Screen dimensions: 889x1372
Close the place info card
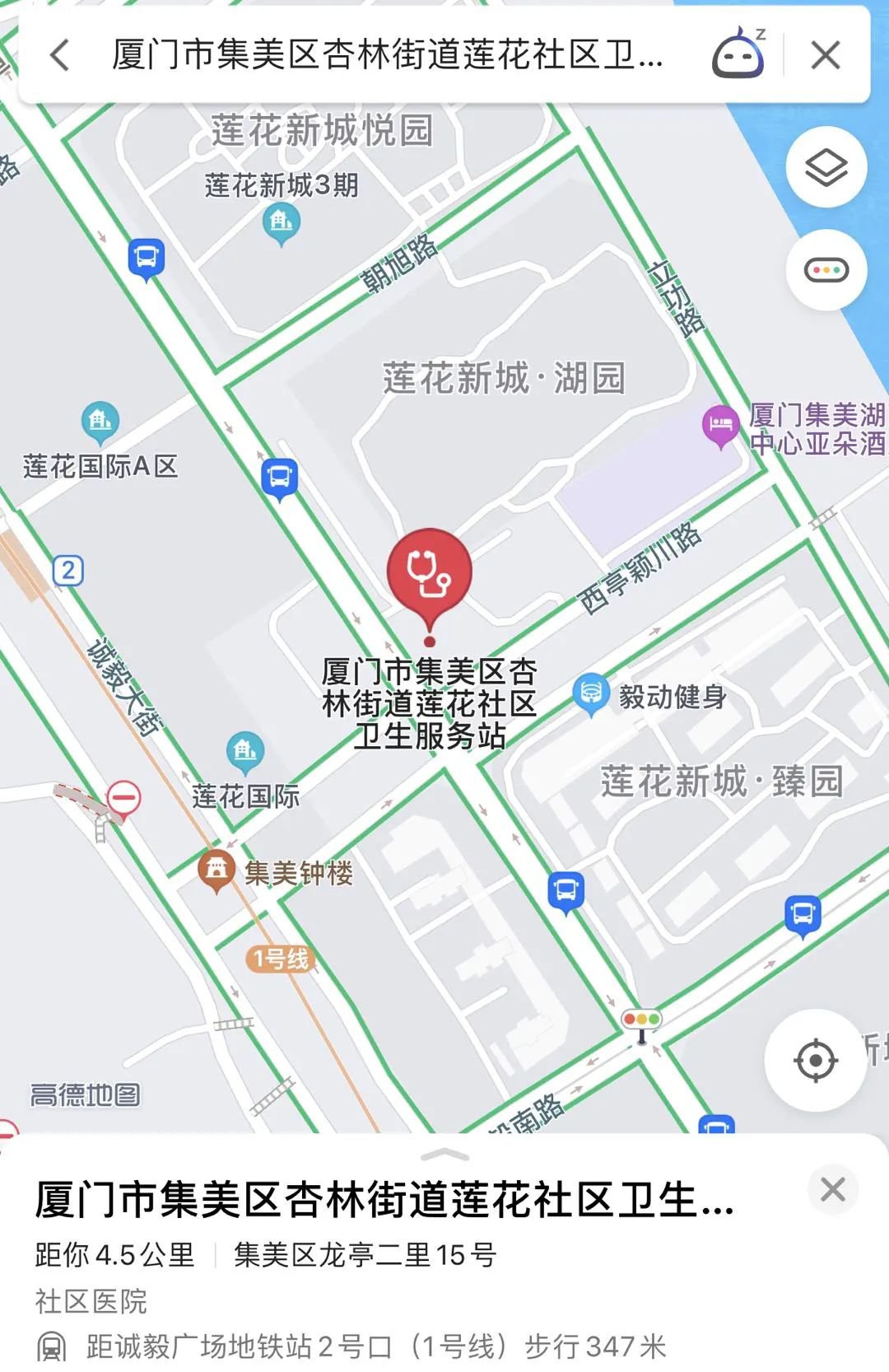[x=832, y=1189]
